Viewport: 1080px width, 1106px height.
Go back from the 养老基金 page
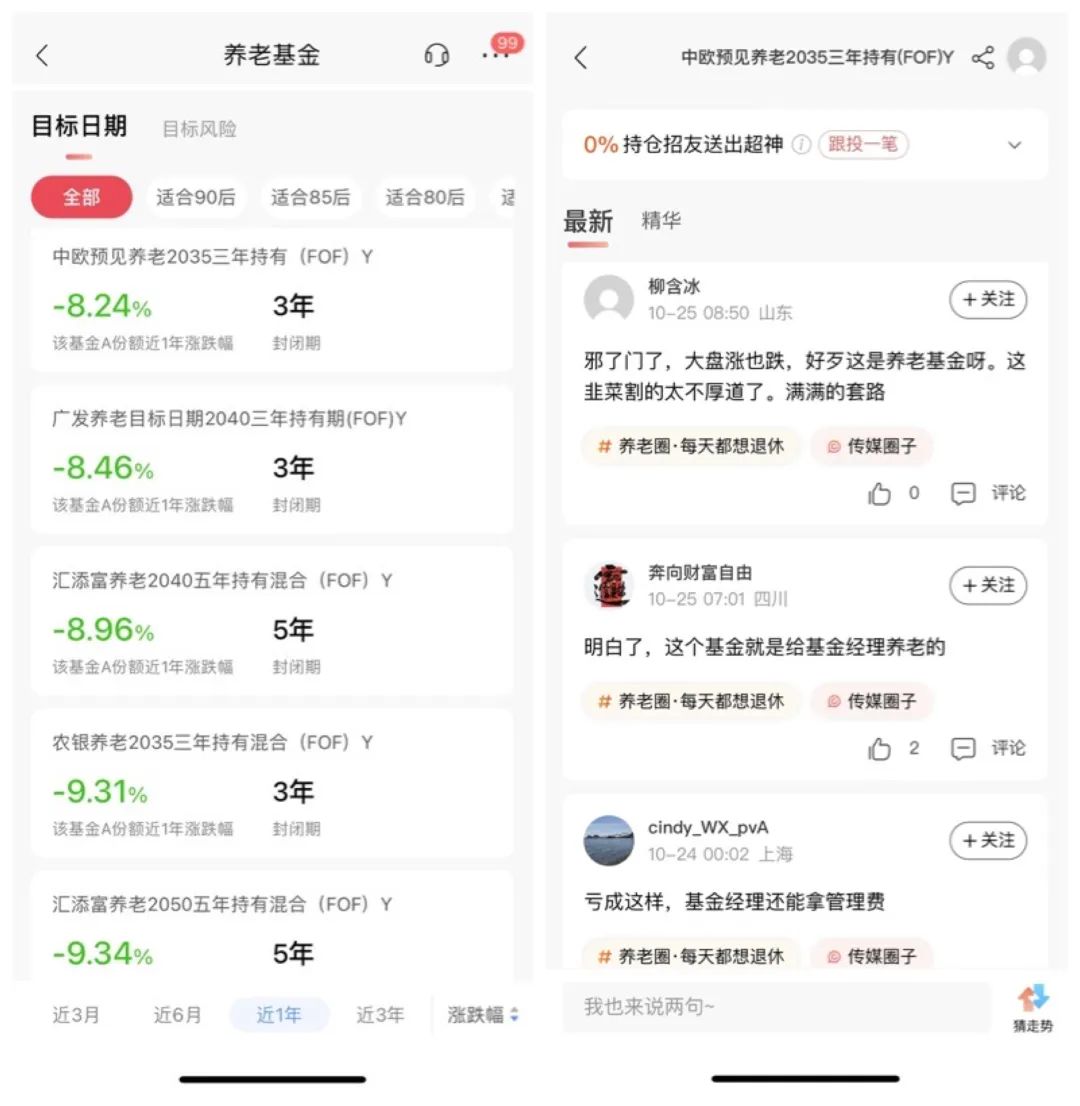point(42,56)
